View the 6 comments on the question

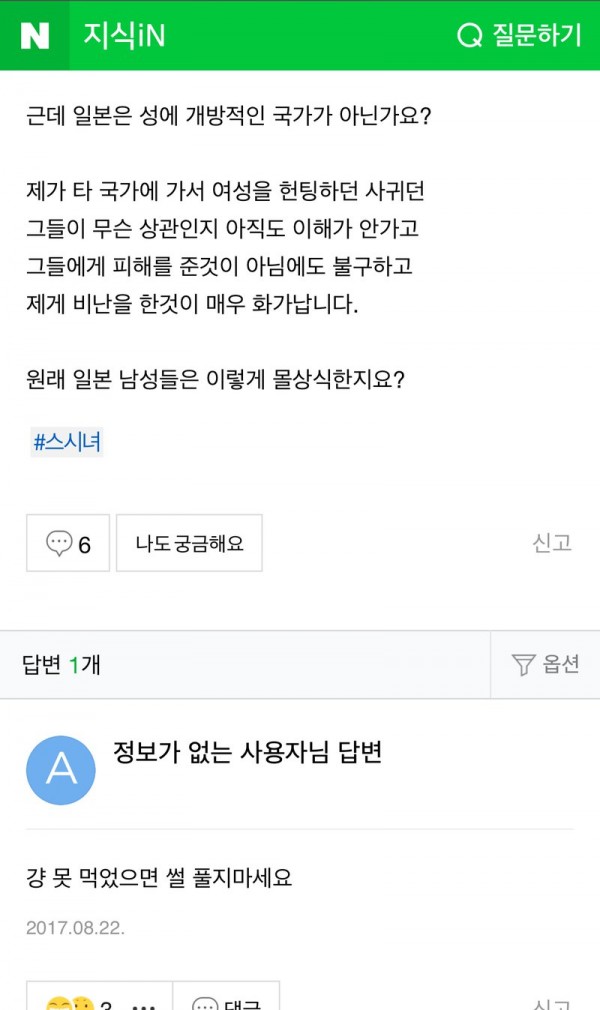point(68,543)
